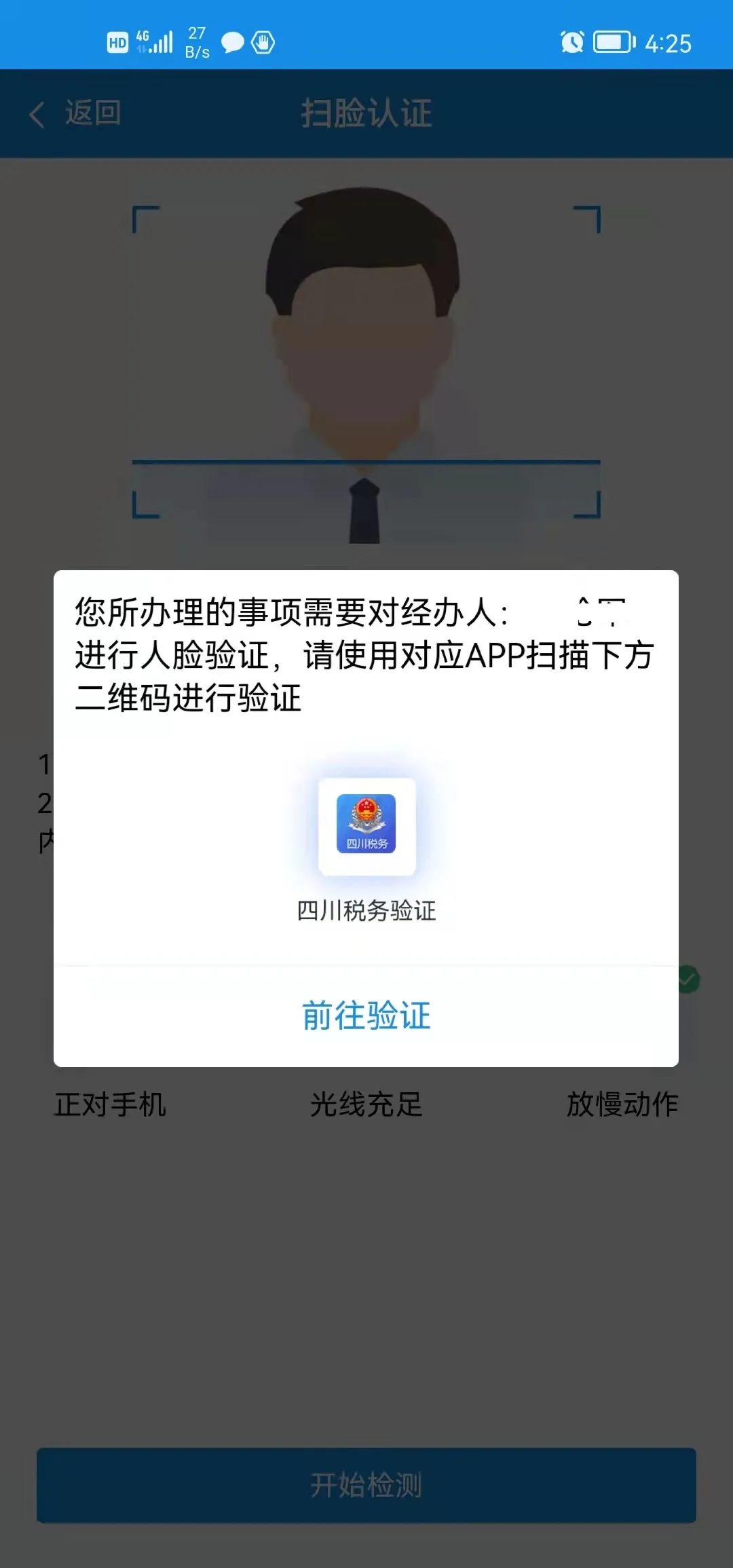Start detection with 开始检测 button
The width and height of the screenshot is (733, 1568).
(366, 1485)
